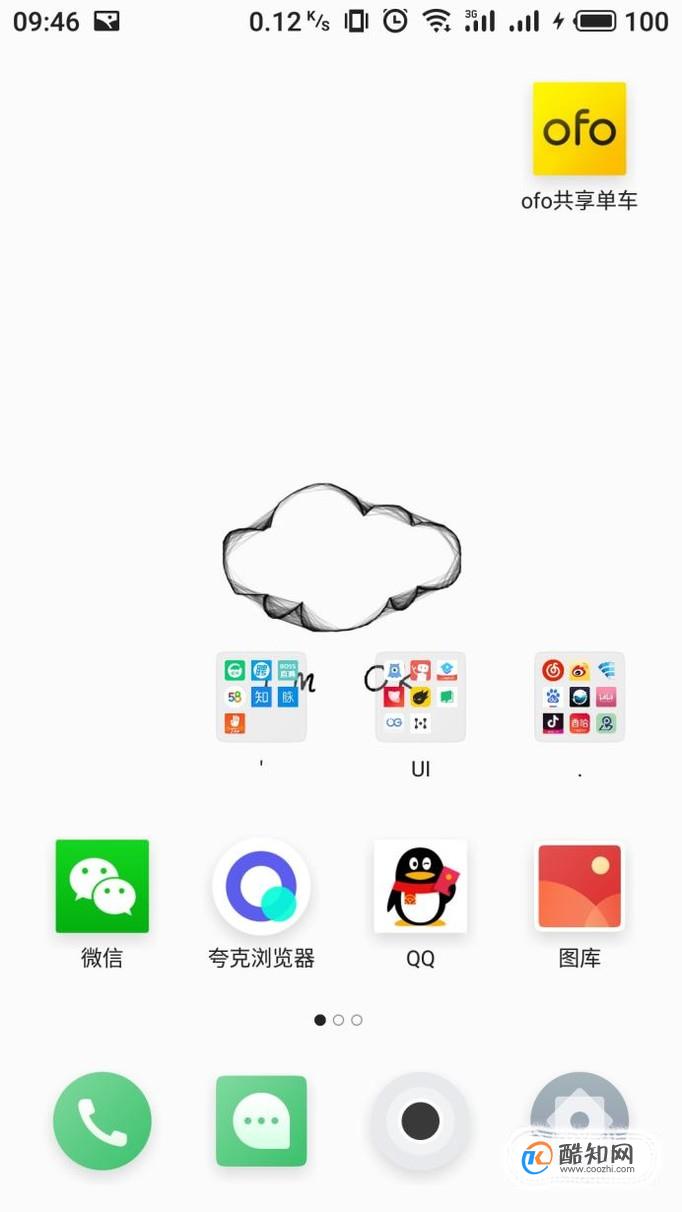Open the ofo共享单车 app
The height and width of the screenshot is (1212, 682).
579,130
